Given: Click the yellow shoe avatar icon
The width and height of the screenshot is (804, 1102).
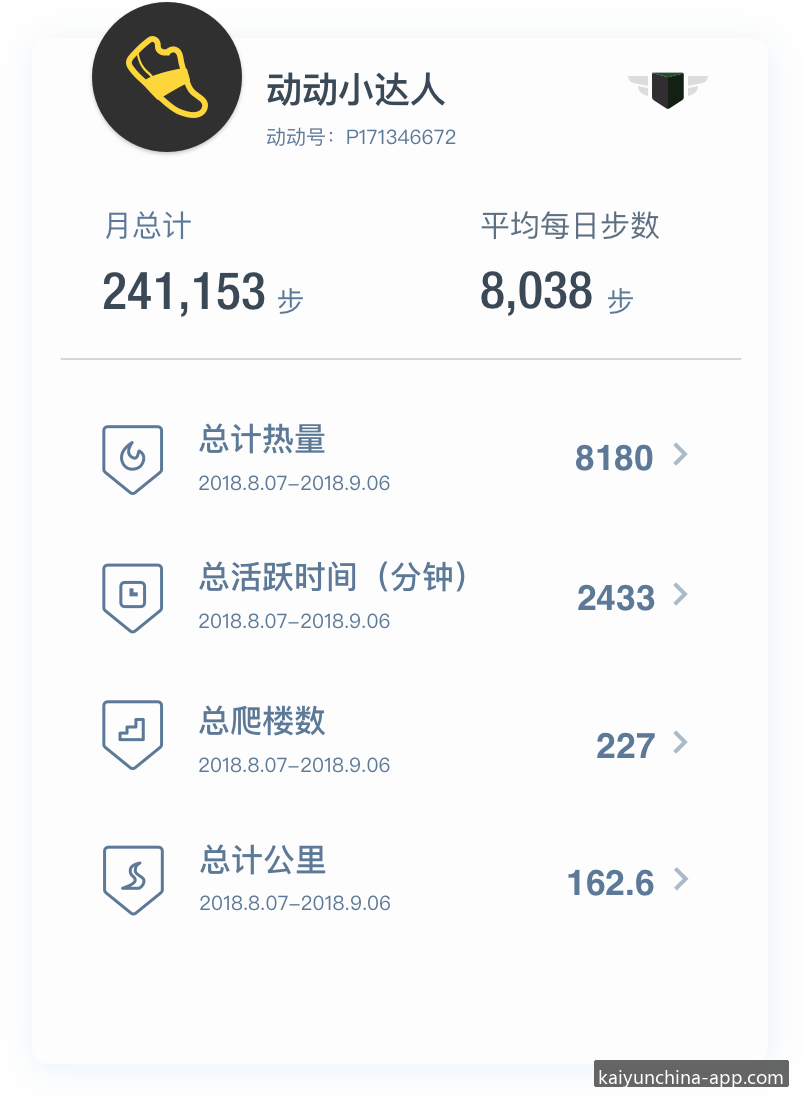Looking at the screenshot, I should click(166, 78).
